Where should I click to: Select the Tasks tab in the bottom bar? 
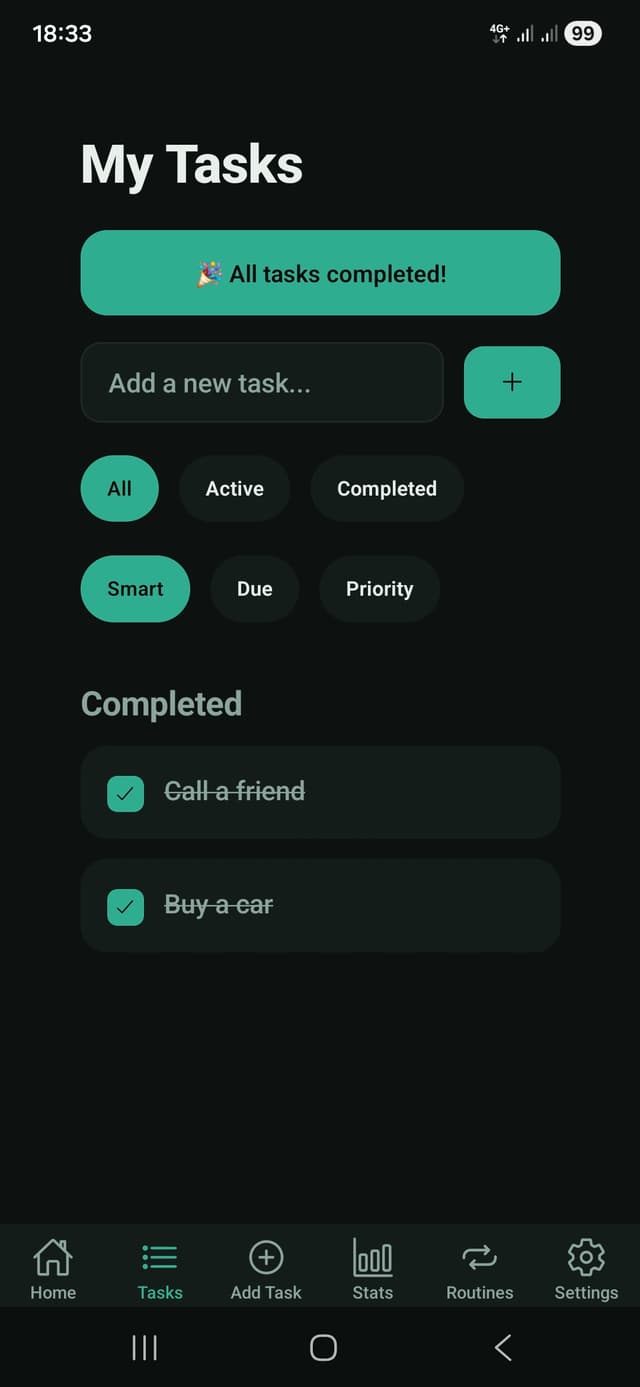point(160,1269)
